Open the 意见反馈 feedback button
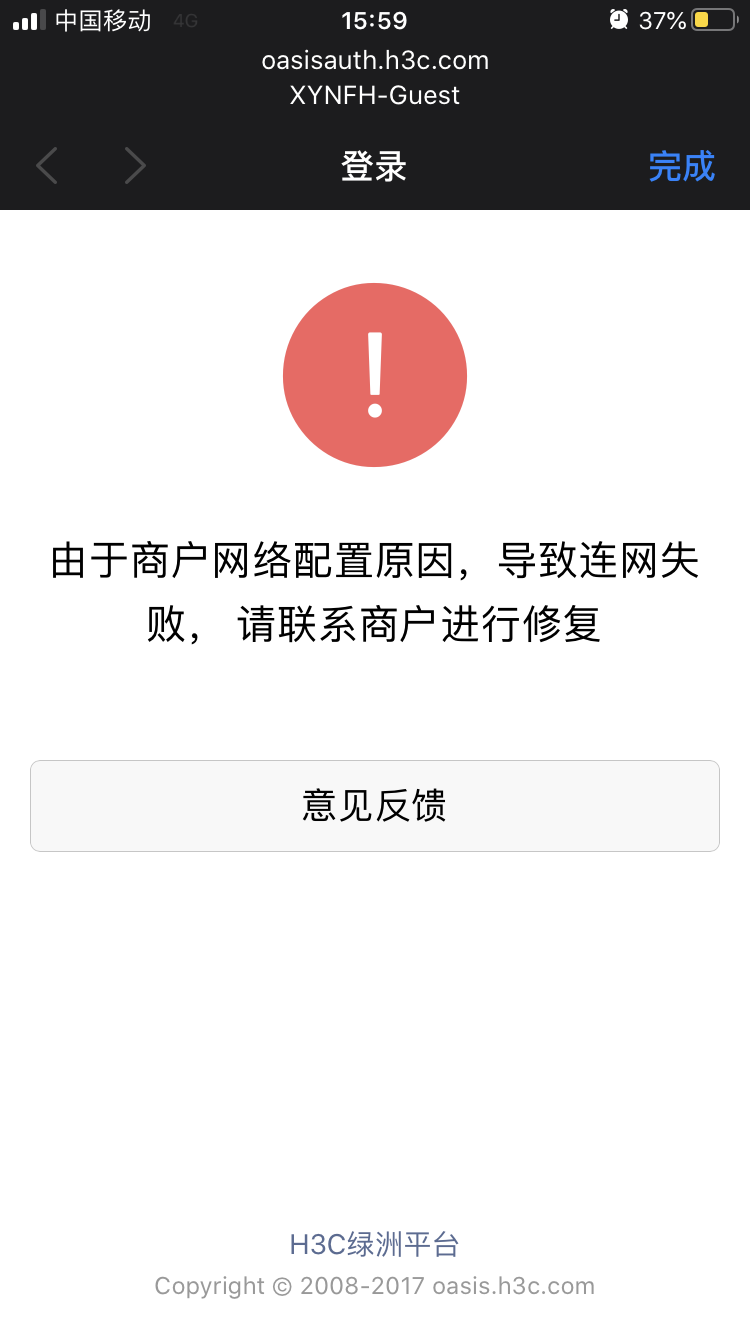This screenshot has height=1334, width=750. (x=375, y=806)
